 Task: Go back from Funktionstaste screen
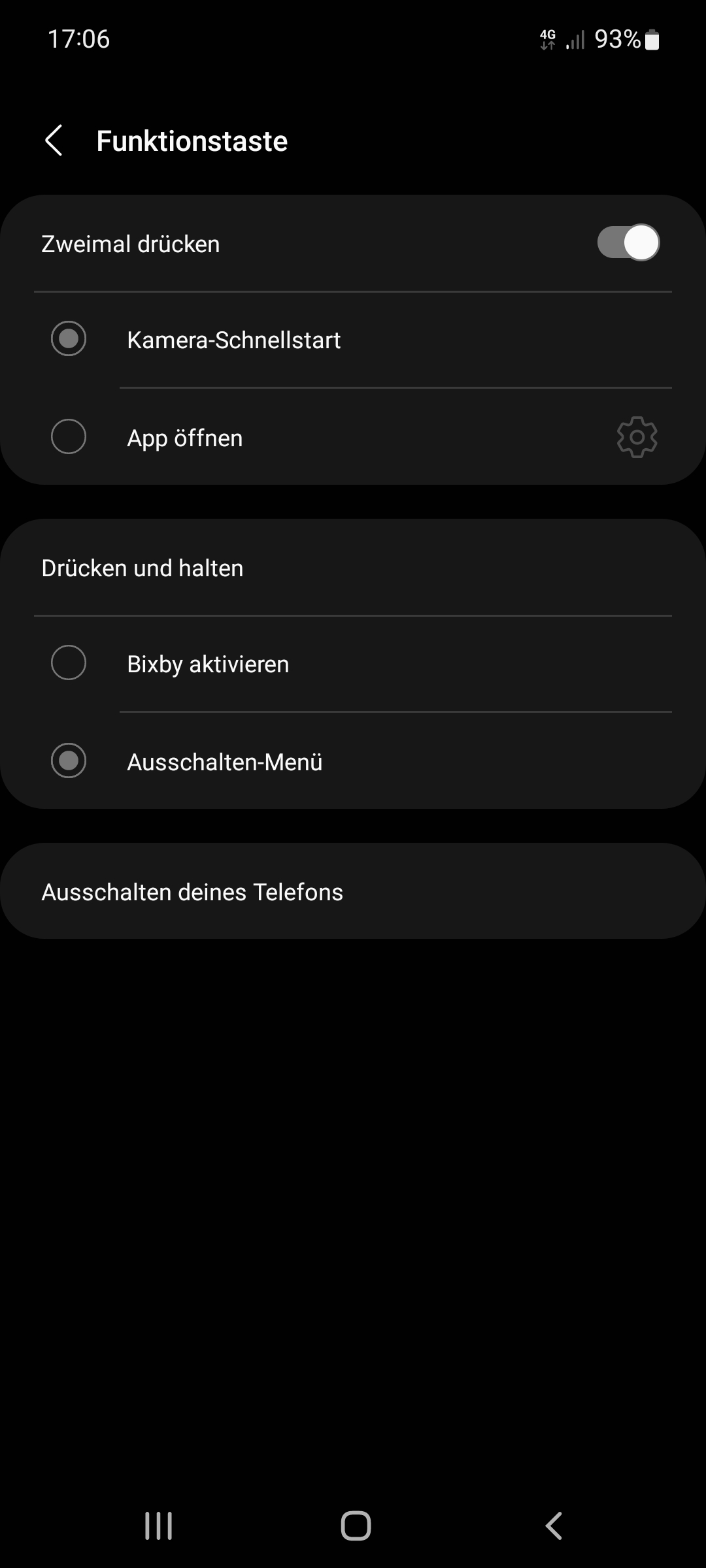[x=54, y=140]
